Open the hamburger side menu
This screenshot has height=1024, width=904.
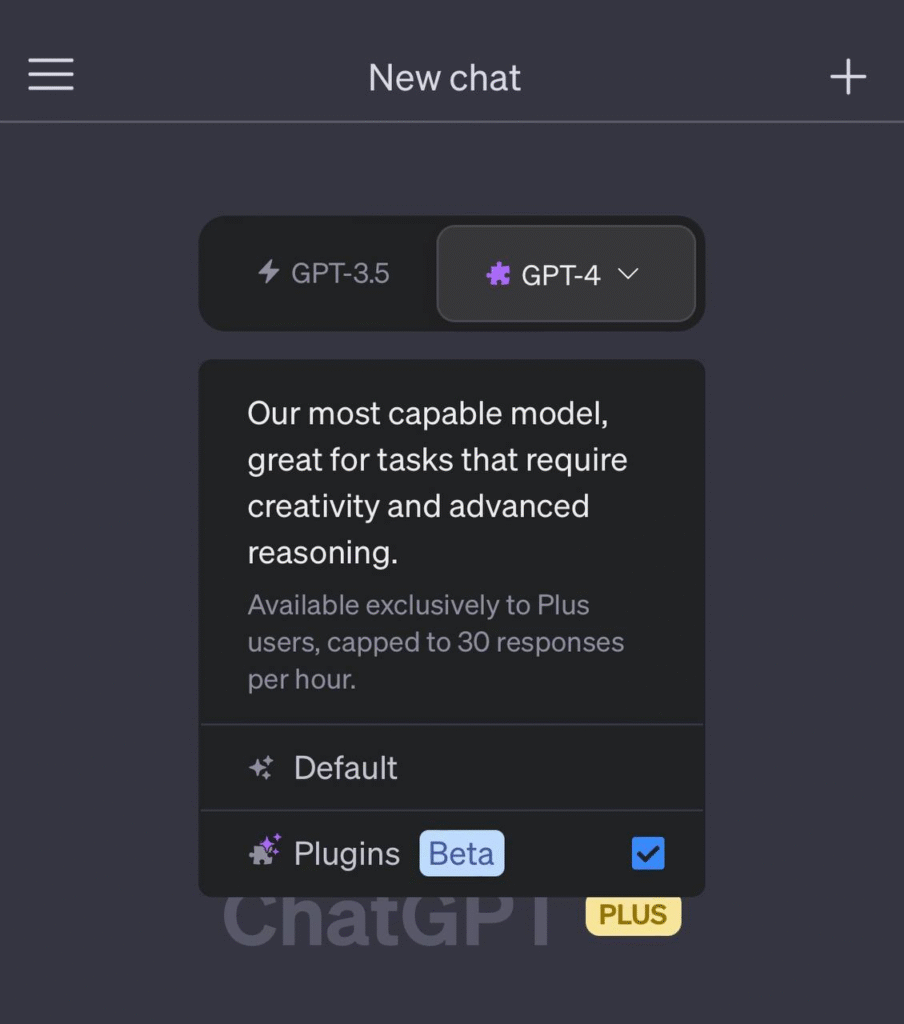pyautogui.click(x=51, y=75)
